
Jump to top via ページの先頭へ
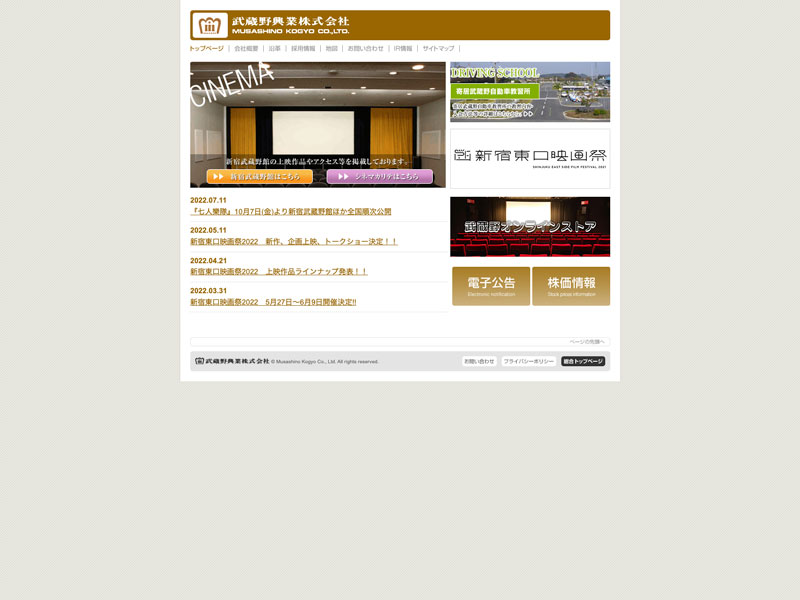coord(587,342)
